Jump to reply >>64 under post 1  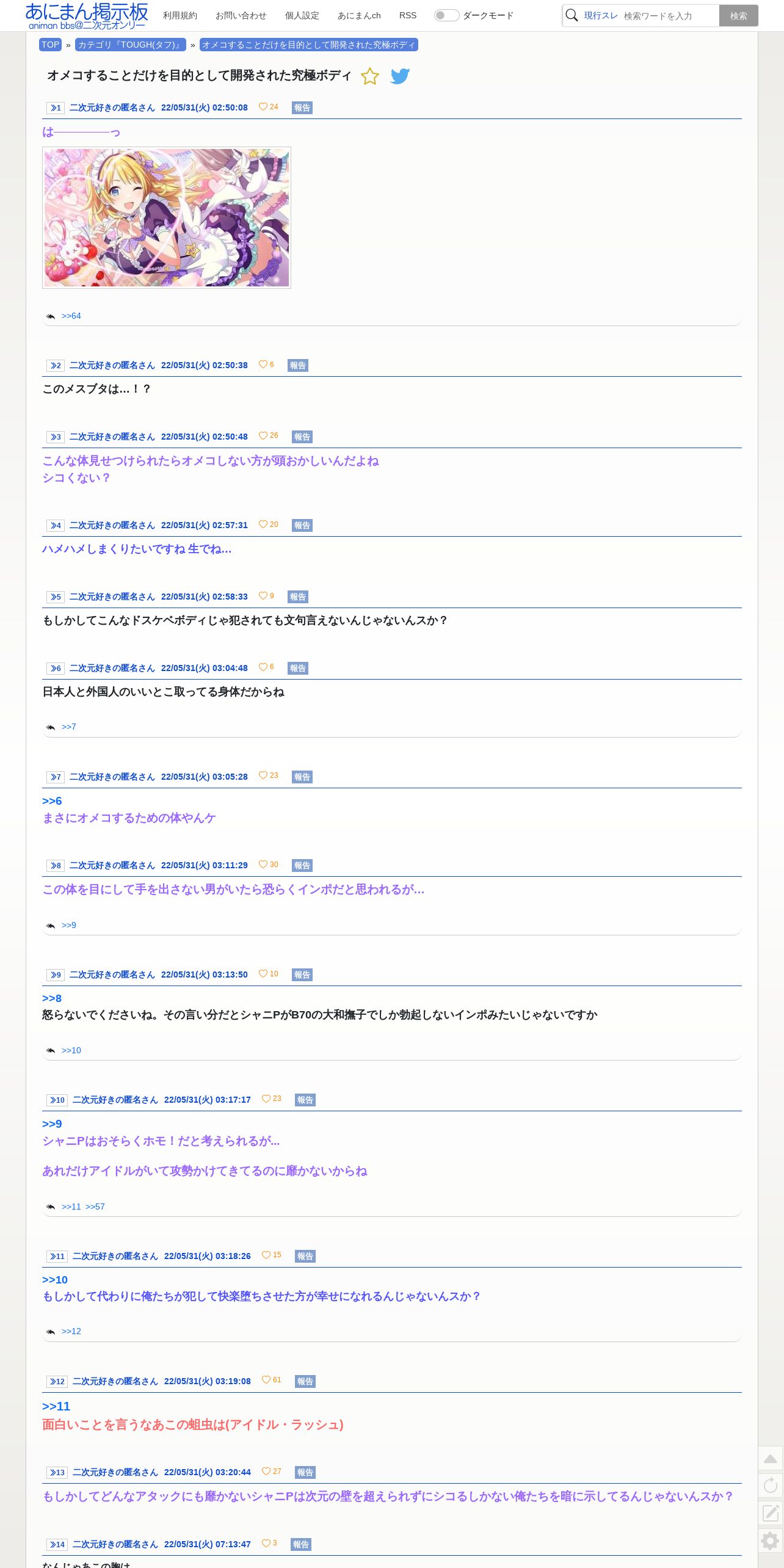pos(71,316)
